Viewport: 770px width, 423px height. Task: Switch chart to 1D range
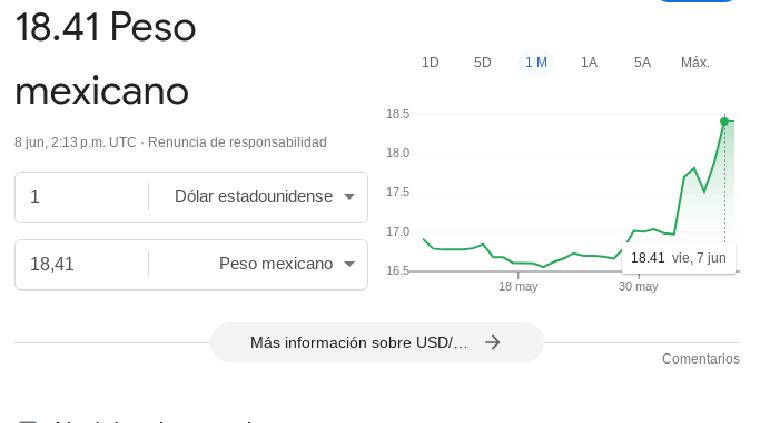point(430,62)
